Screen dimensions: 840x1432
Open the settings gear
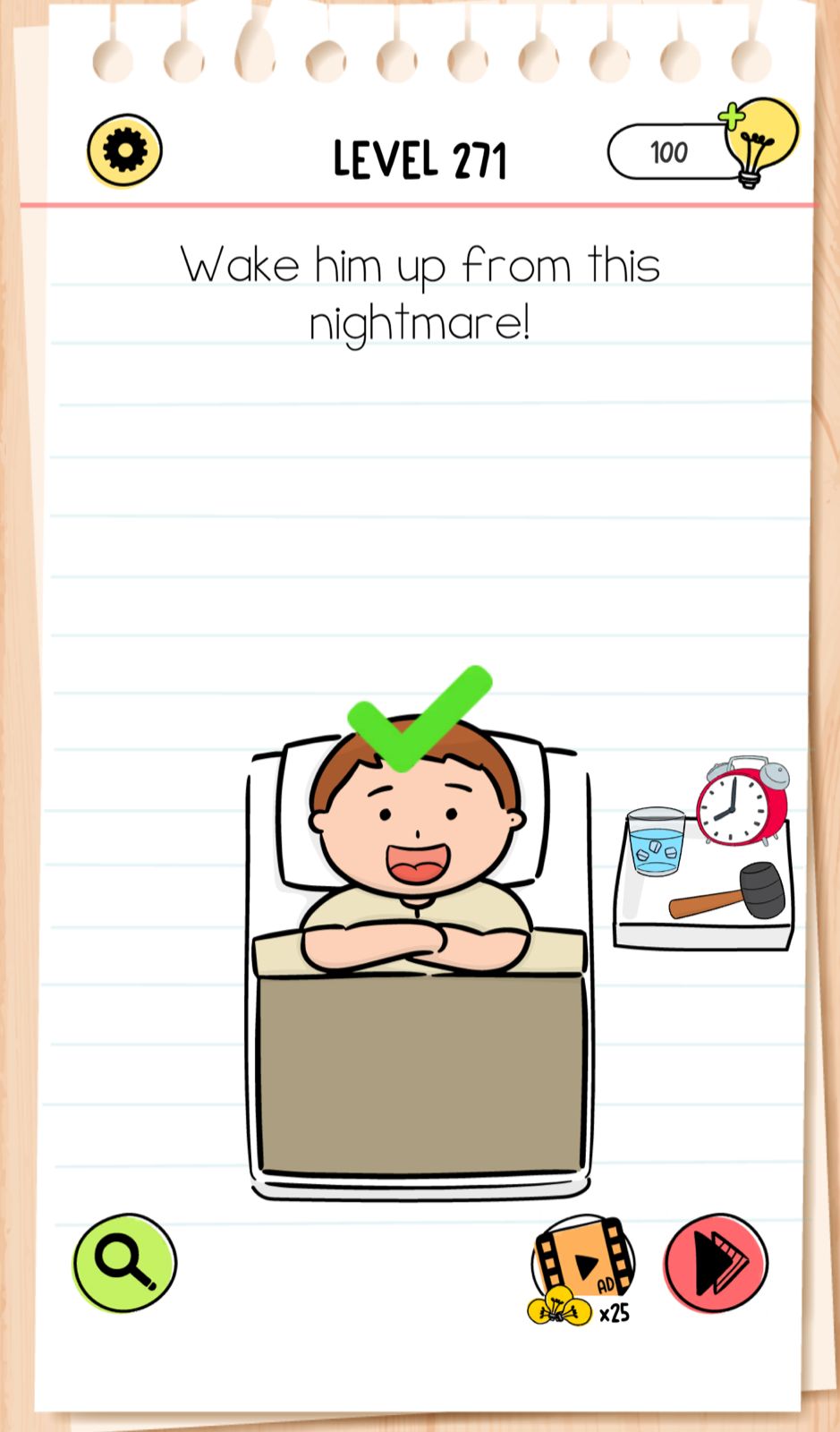(x=124, y=150)
